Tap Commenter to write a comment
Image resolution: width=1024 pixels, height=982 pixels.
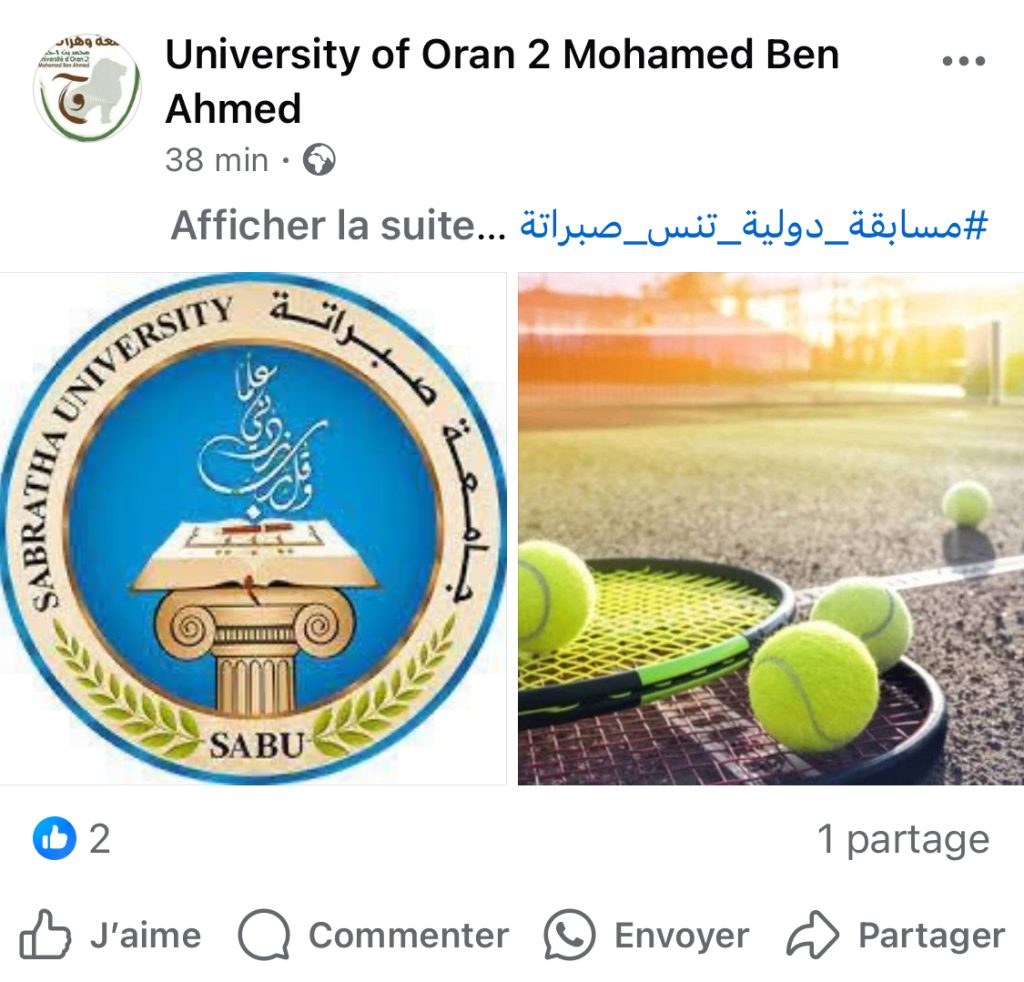[374, 936]
